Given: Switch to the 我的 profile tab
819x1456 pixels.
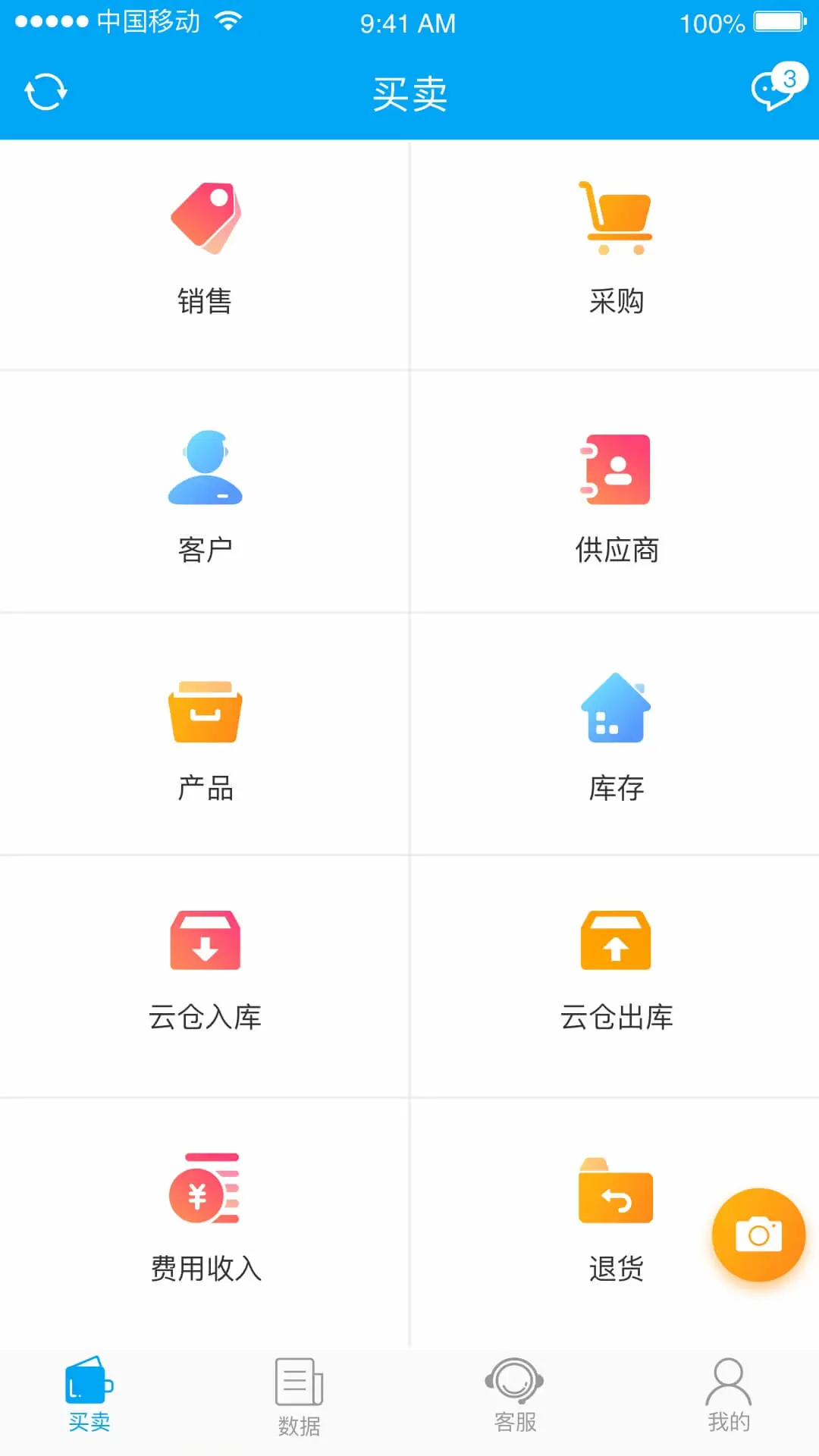Looking at the screenshot, I should (x=729, y=1395).
